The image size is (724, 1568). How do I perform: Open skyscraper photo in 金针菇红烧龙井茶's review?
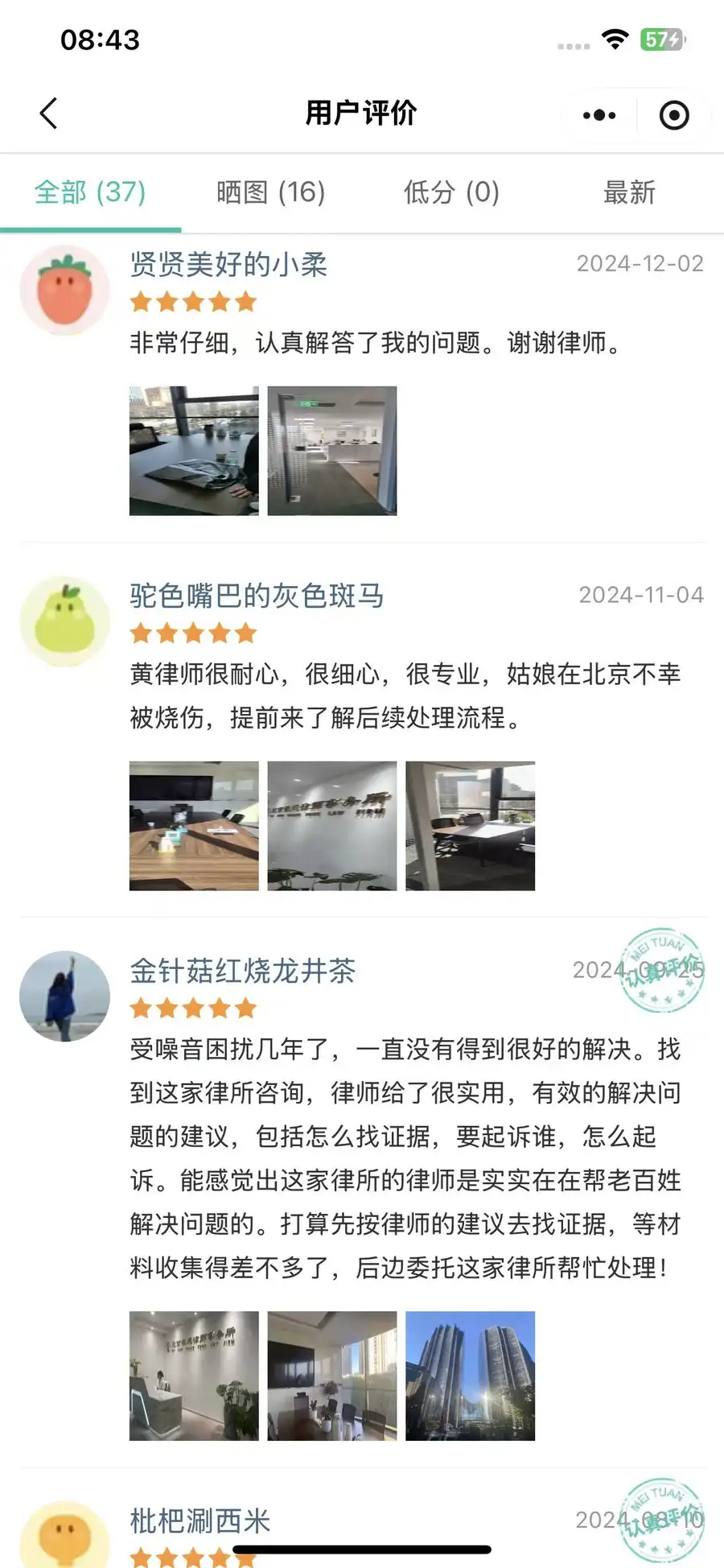[470, 1376]
